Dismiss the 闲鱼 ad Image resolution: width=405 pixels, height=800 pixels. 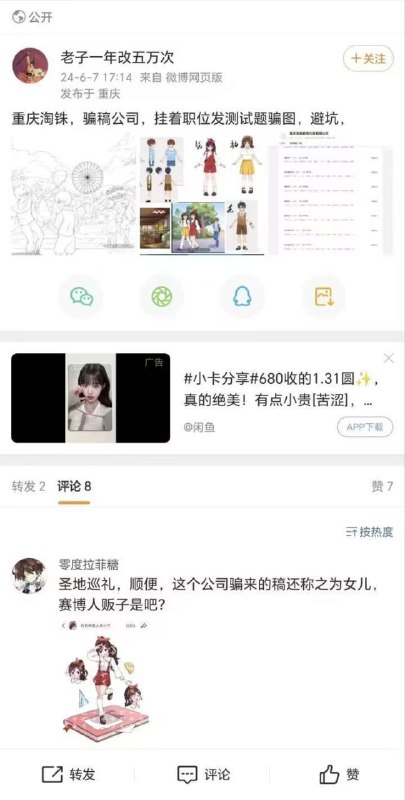389,359
